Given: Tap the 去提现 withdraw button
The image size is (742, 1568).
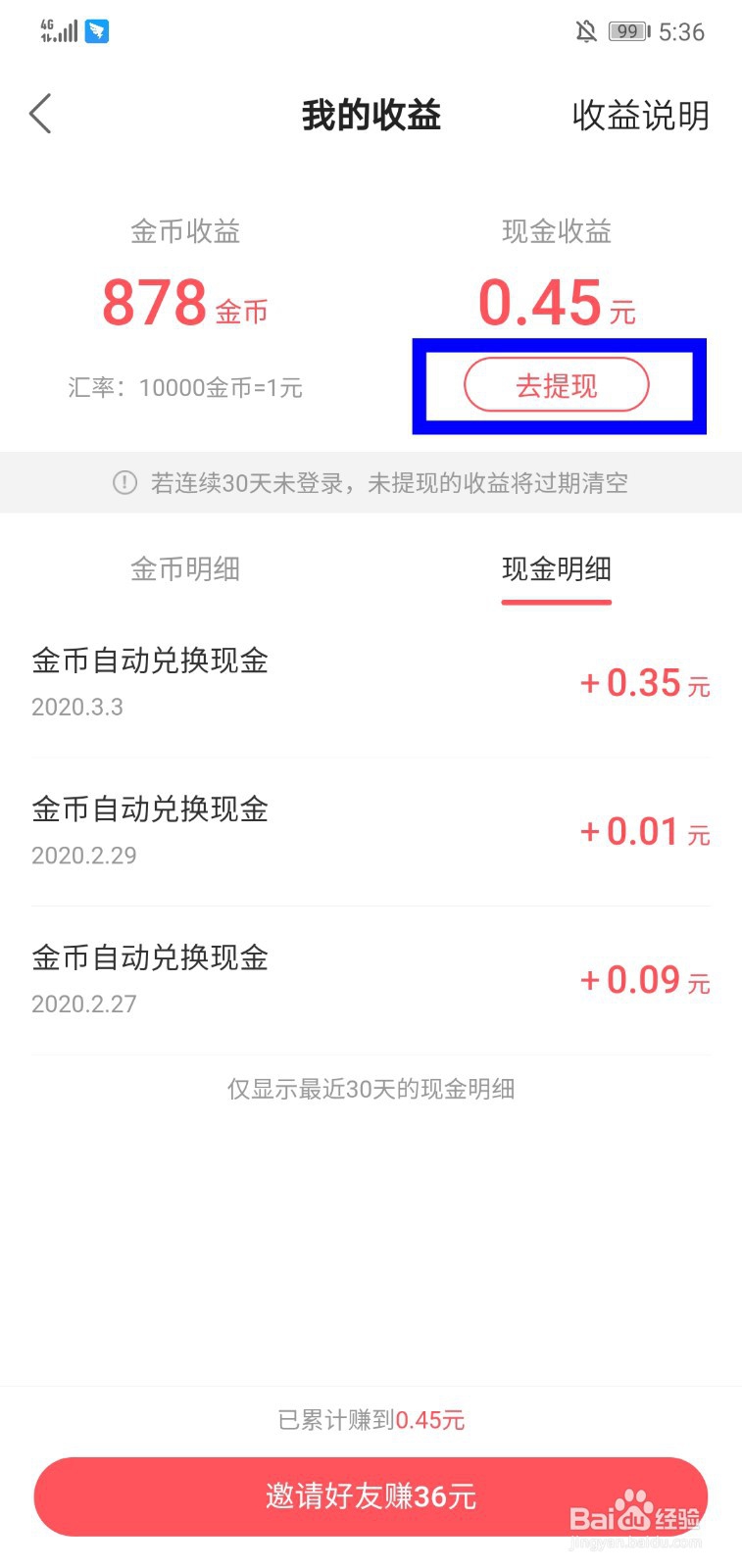Looking at the screenshot, I should click(556, 385).
